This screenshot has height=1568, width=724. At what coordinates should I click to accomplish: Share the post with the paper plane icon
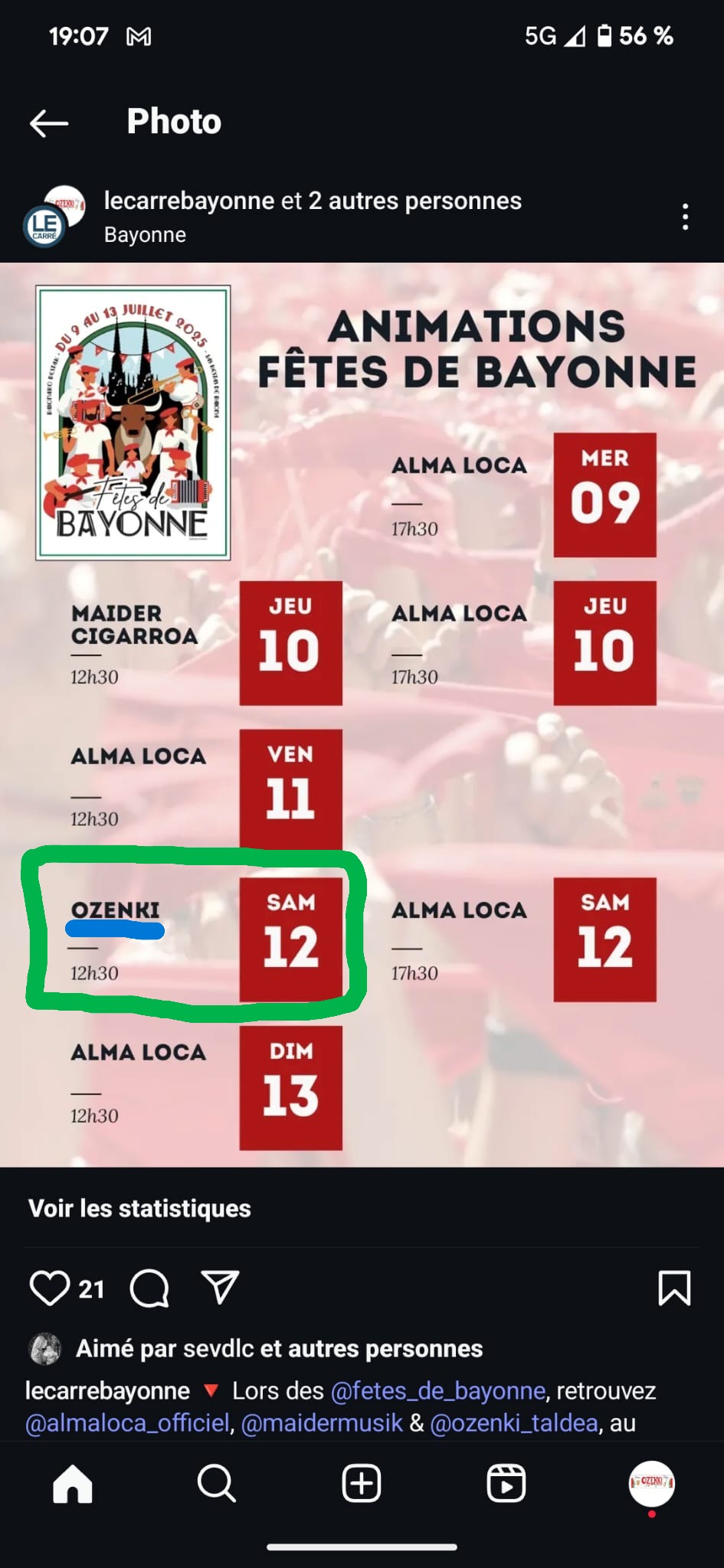[x=221, y=1288]
